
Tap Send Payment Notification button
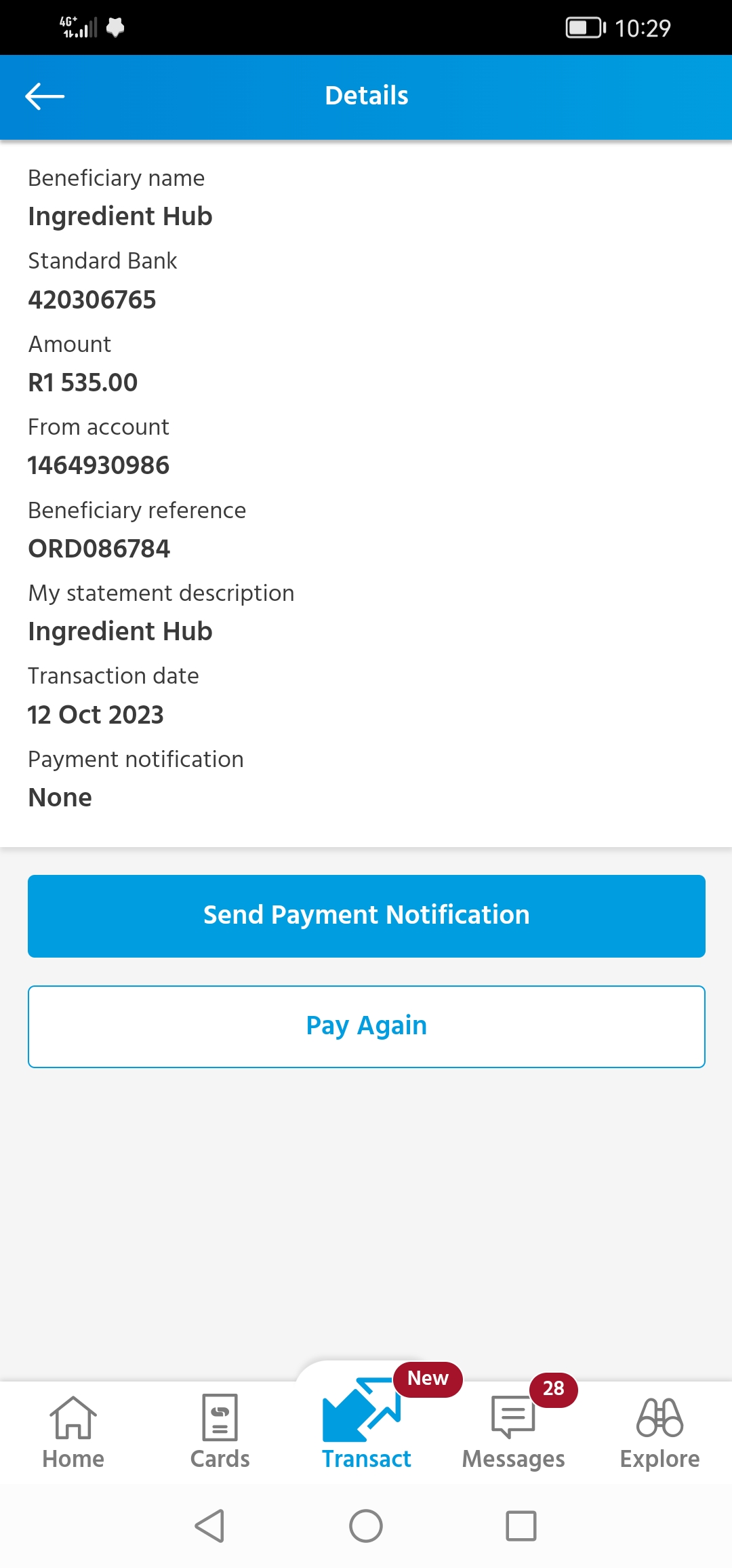(366, 916)
